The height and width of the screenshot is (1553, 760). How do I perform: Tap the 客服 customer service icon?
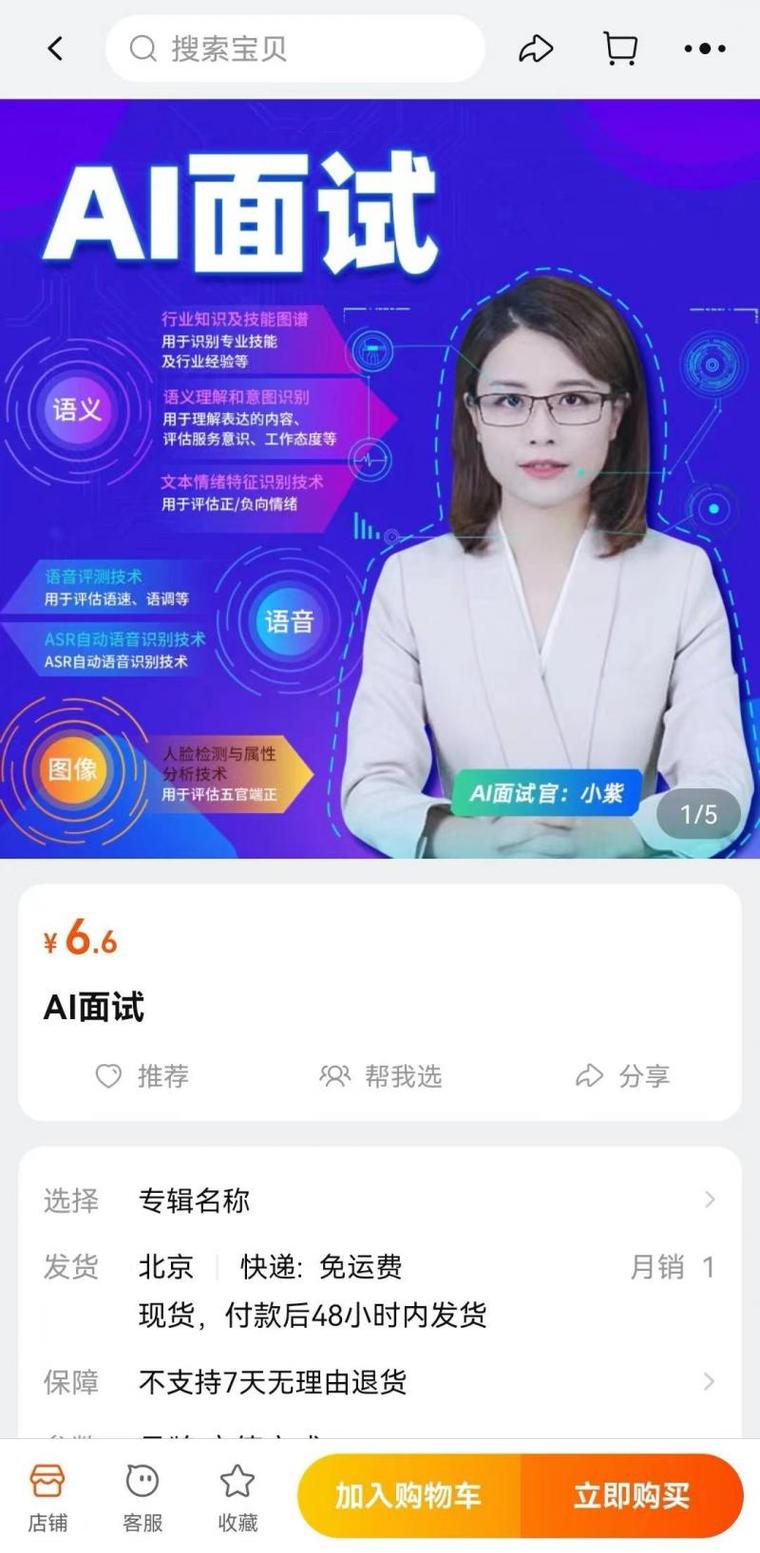click(141, 1494)
